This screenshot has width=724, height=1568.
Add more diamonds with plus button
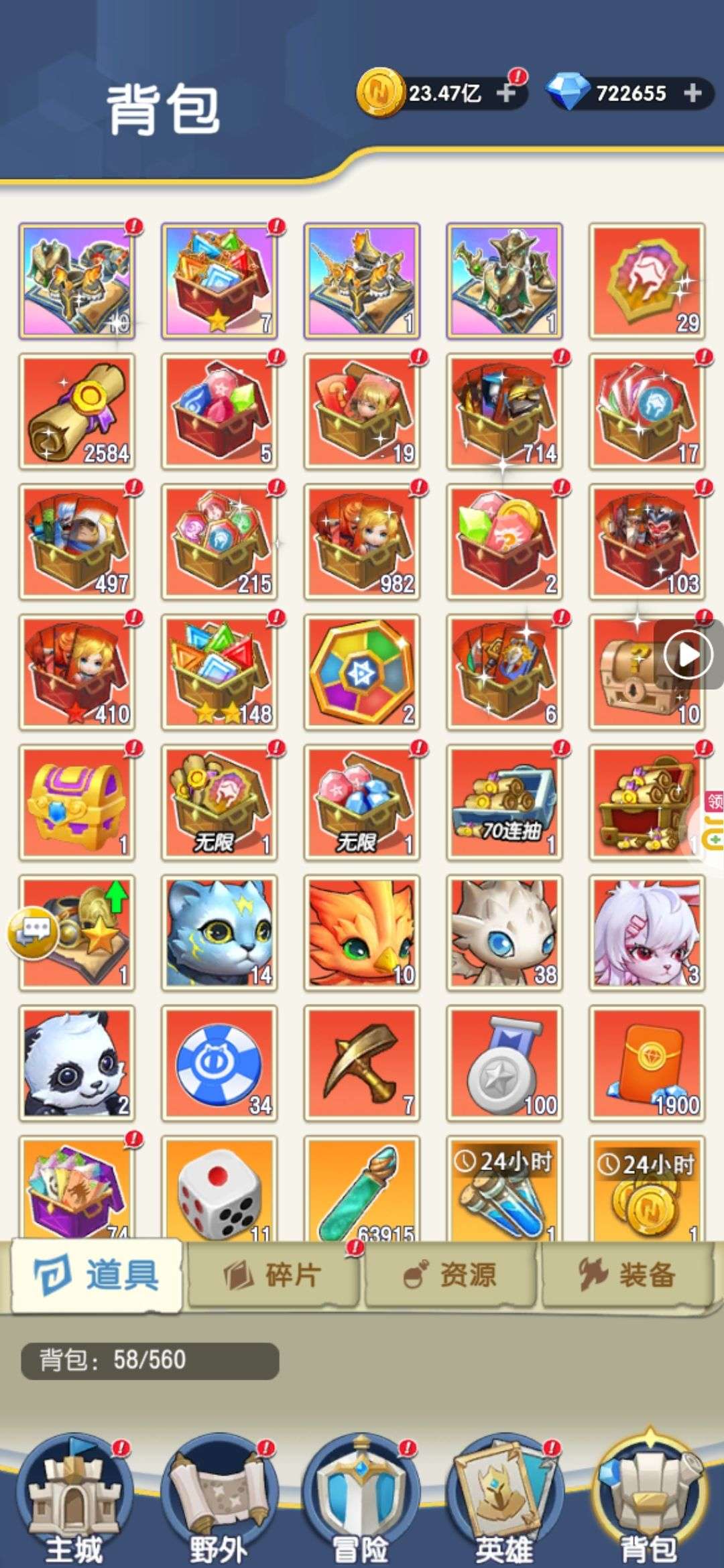(692, 92)
